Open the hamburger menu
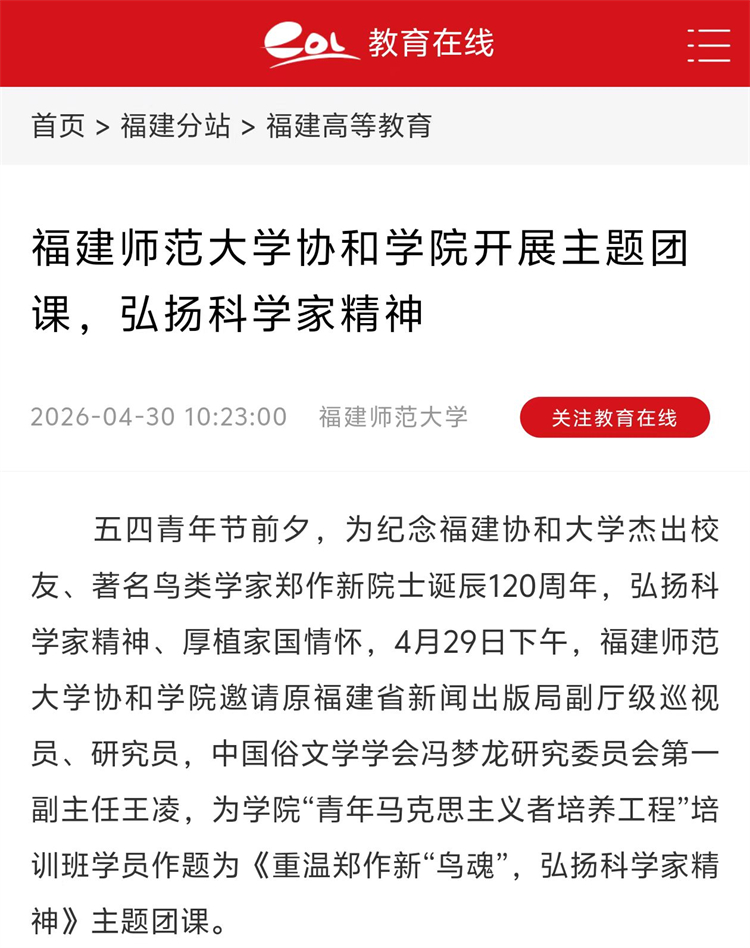 [x=709, y=45]
